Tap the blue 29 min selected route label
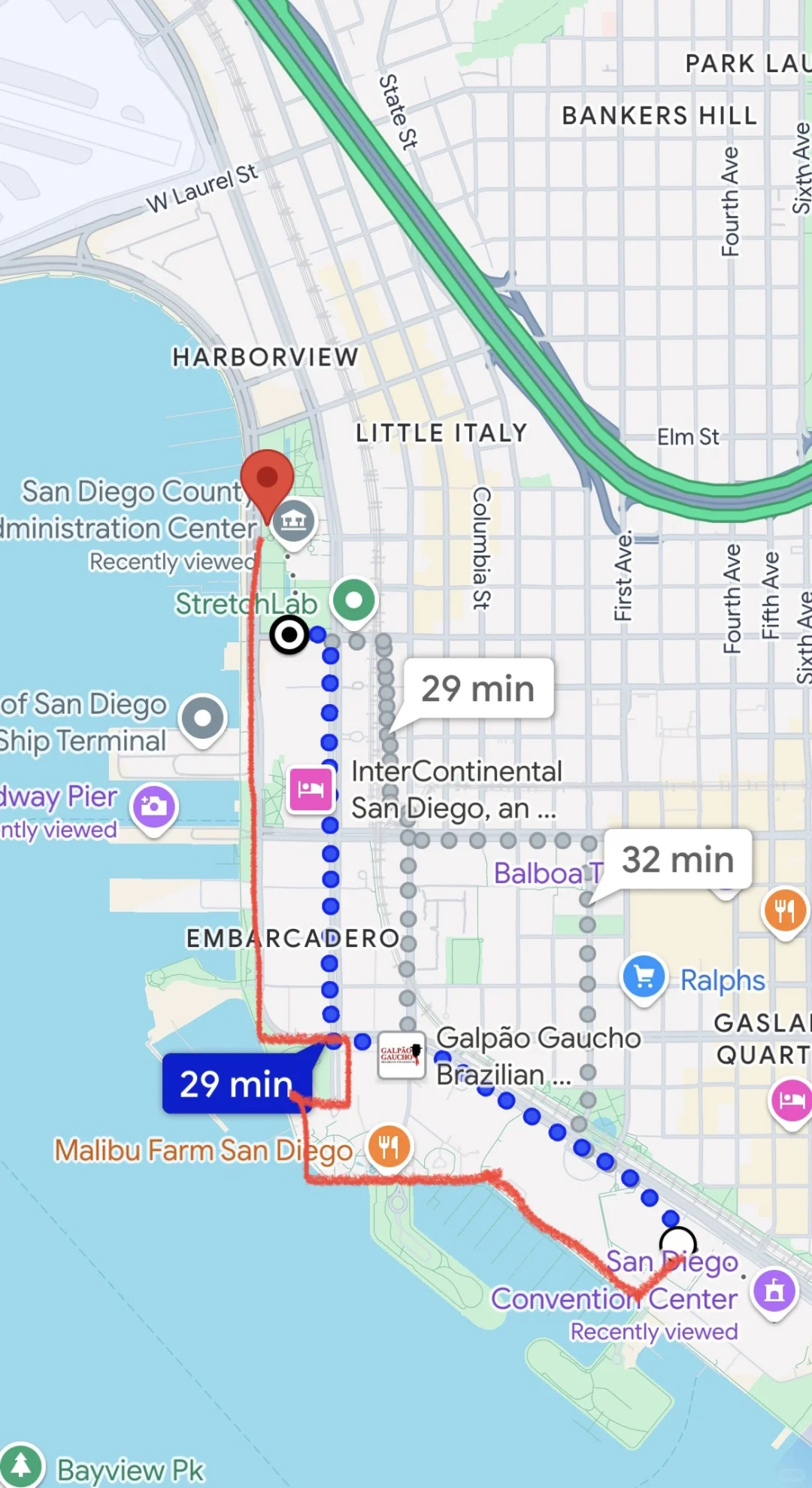 tap(235, 1083)
